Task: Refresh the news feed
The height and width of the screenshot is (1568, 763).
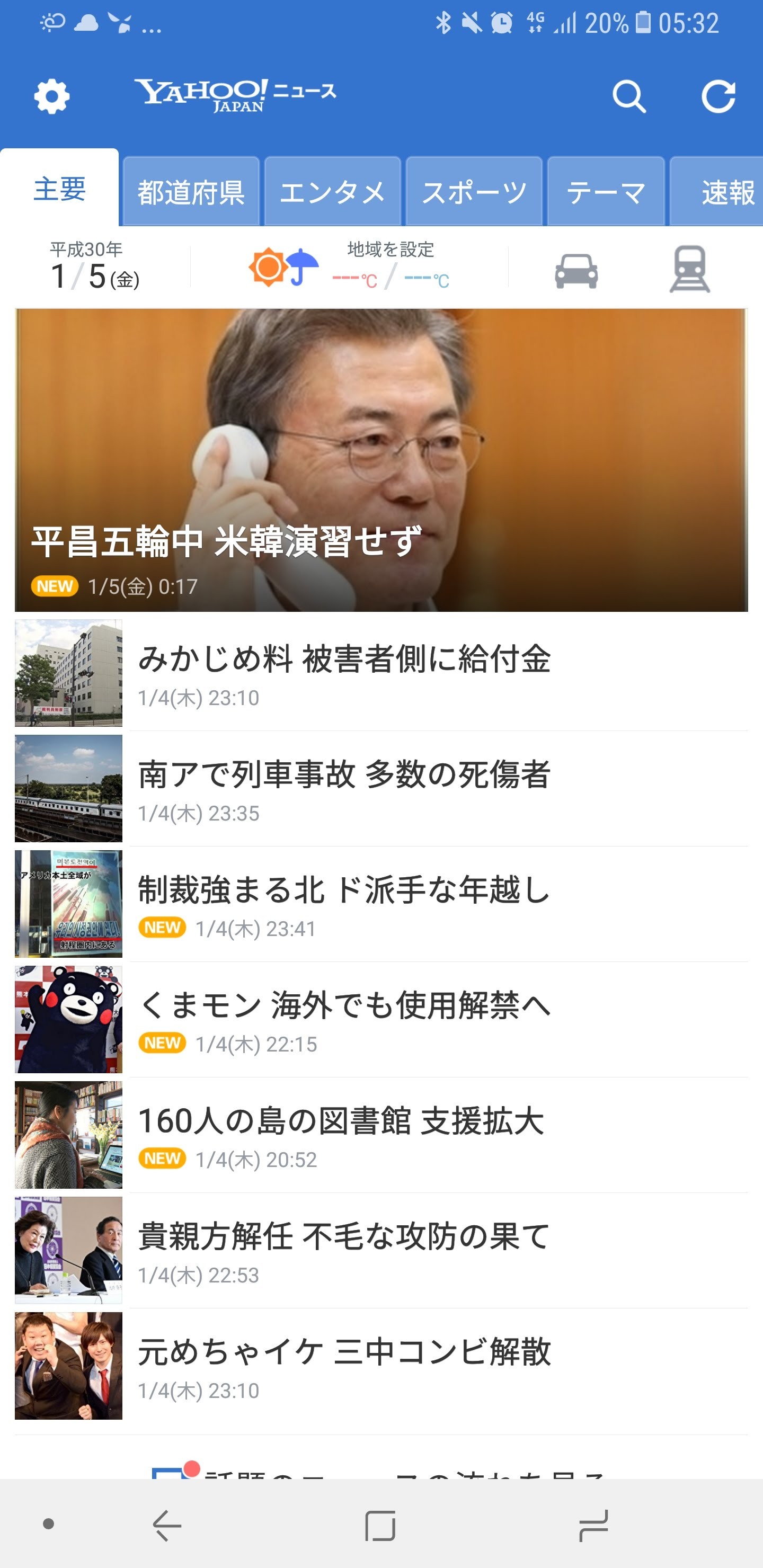Action: click(718, 96)
